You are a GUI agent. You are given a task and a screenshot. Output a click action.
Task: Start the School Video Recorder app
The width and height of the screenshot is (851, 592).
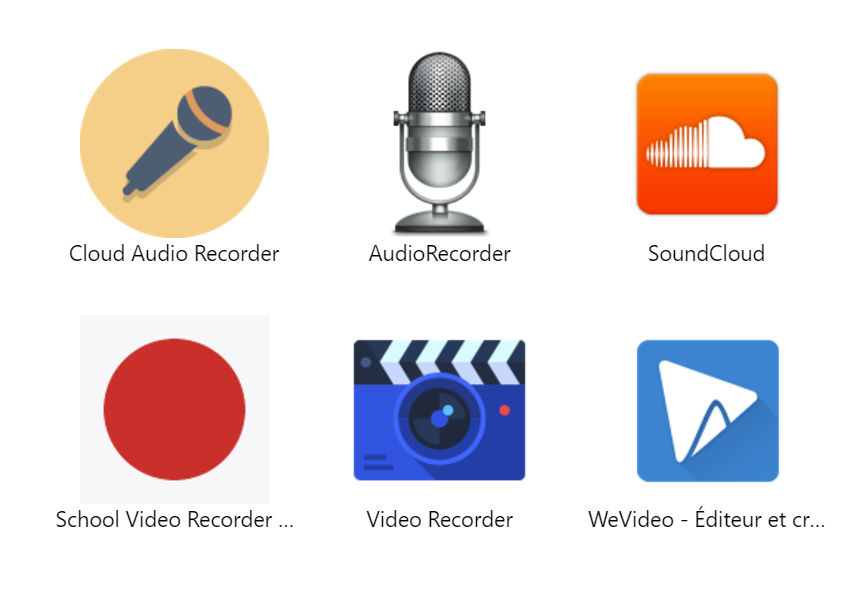click(174, 409)
